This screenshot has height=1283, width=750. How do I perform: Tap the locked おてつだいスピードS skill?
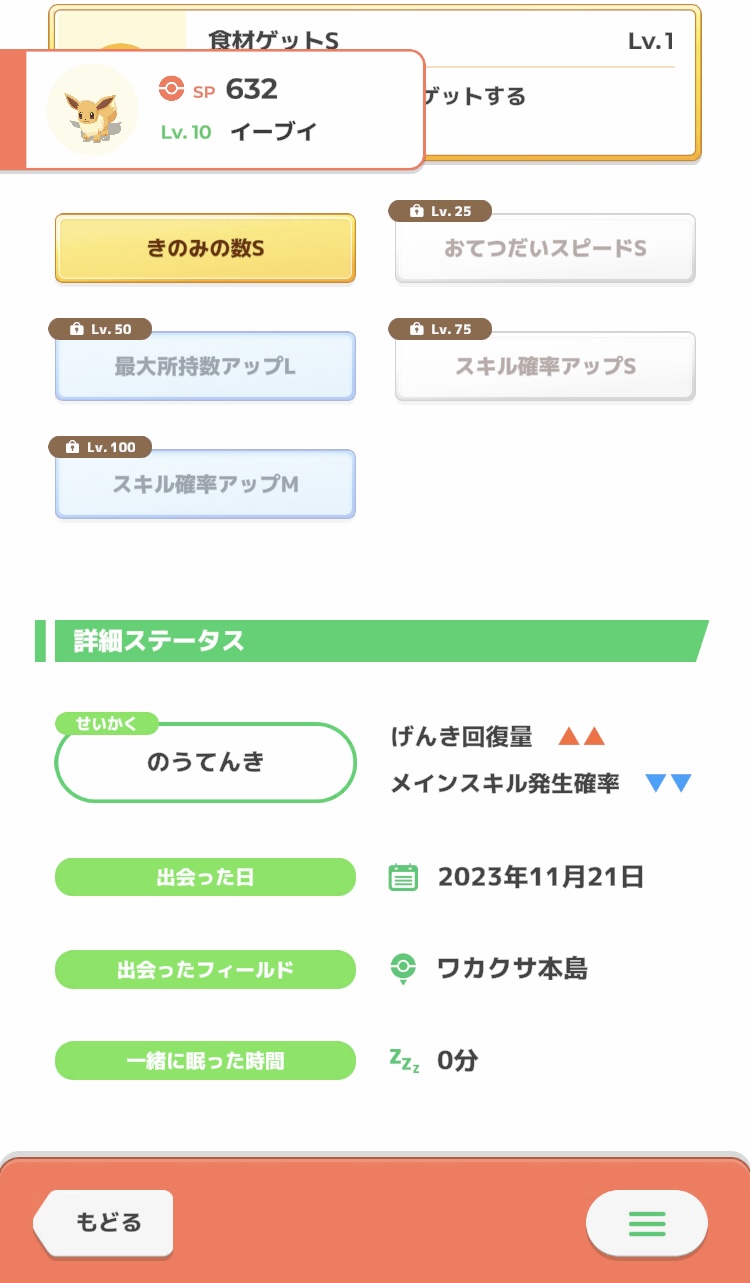(x=545, y=248)
